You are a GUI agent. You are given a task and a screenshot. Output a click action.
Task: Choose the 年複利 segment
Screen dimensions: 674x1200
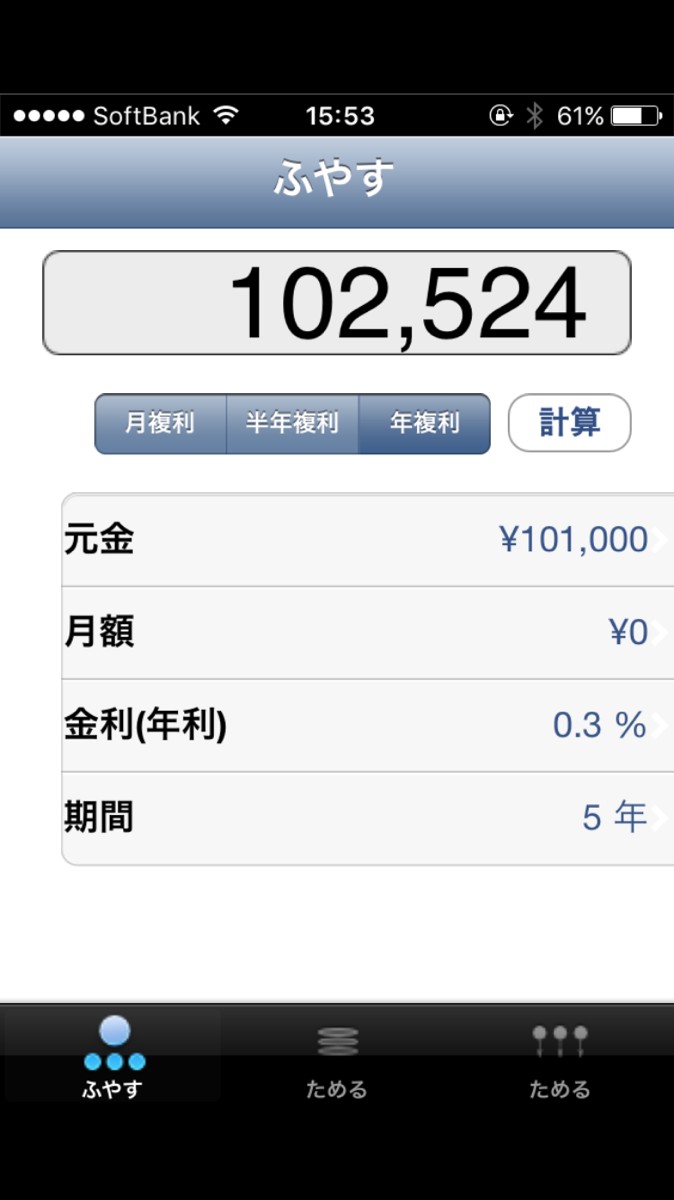(424, 423)
